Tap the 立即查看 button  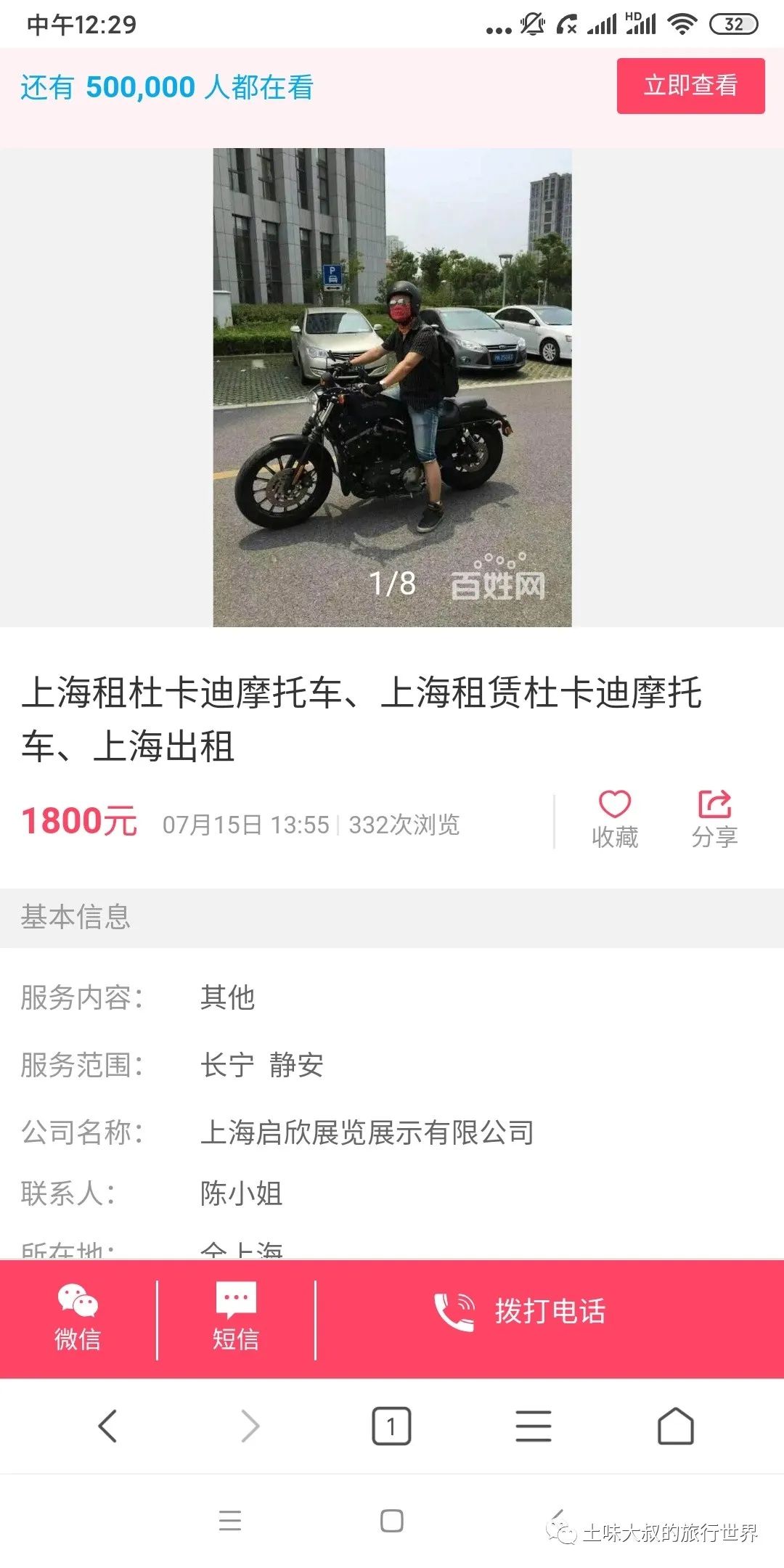(x=690, y=86)
